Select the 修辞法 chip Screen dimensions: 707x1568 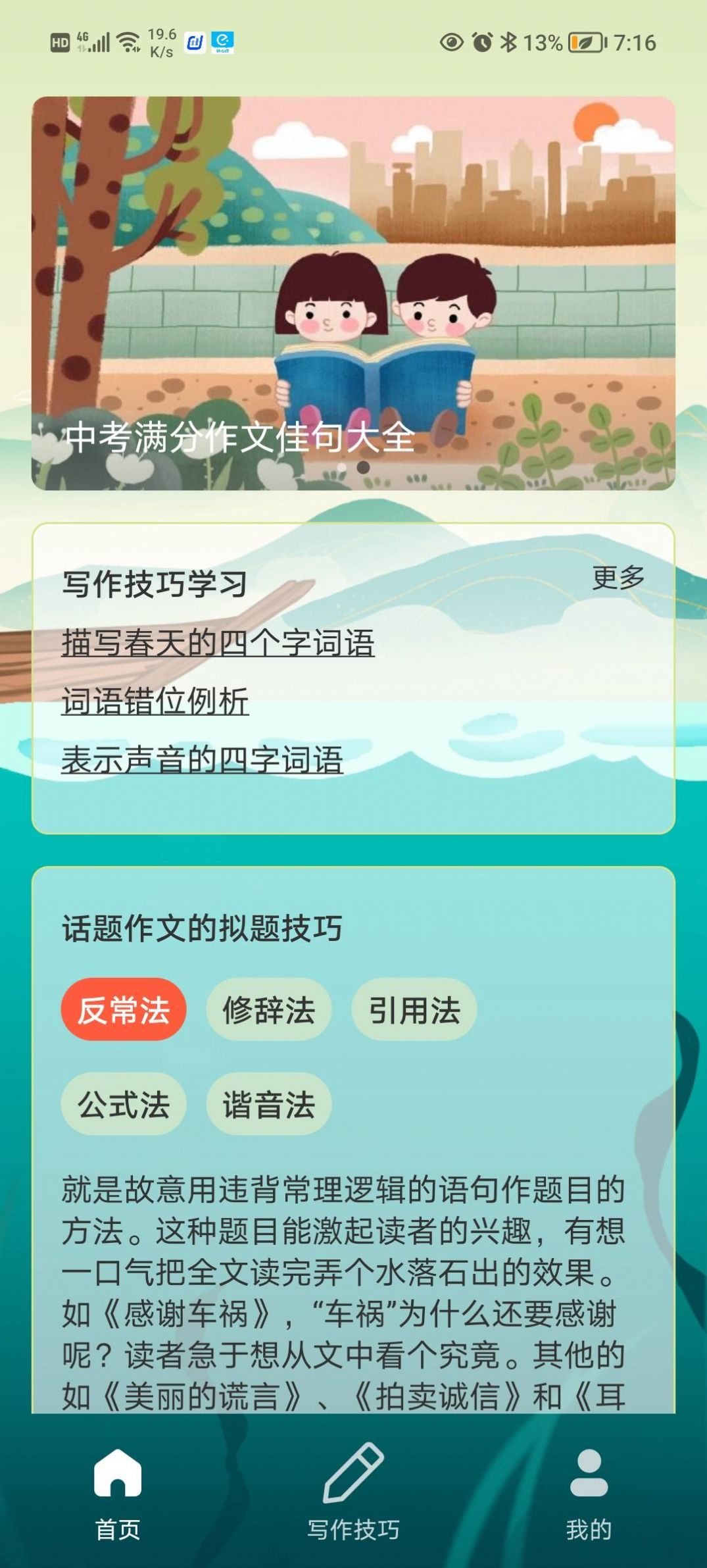(268, 1009)
